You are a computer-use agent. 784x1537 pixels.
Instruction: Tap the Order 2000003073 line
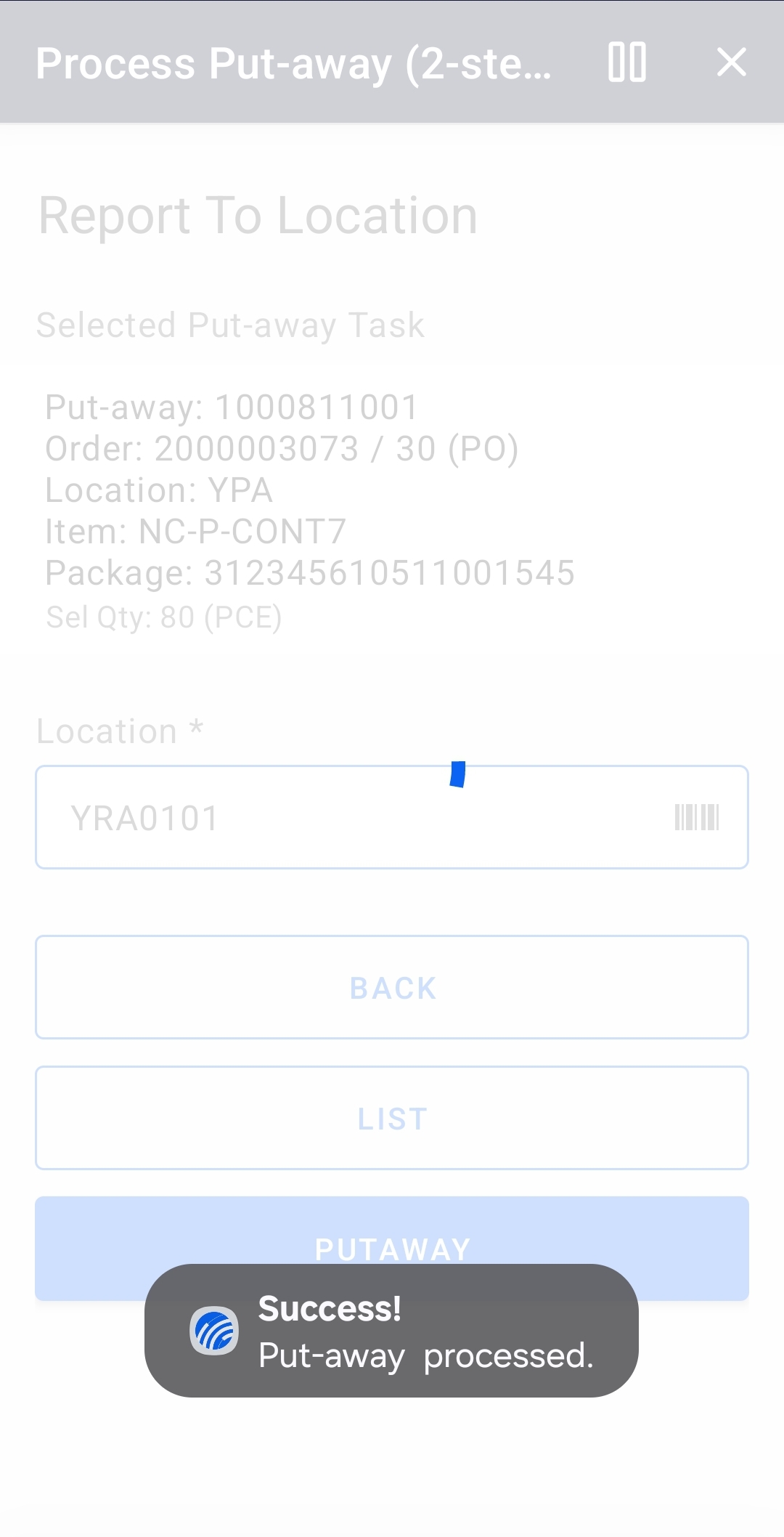coord(282,449)
